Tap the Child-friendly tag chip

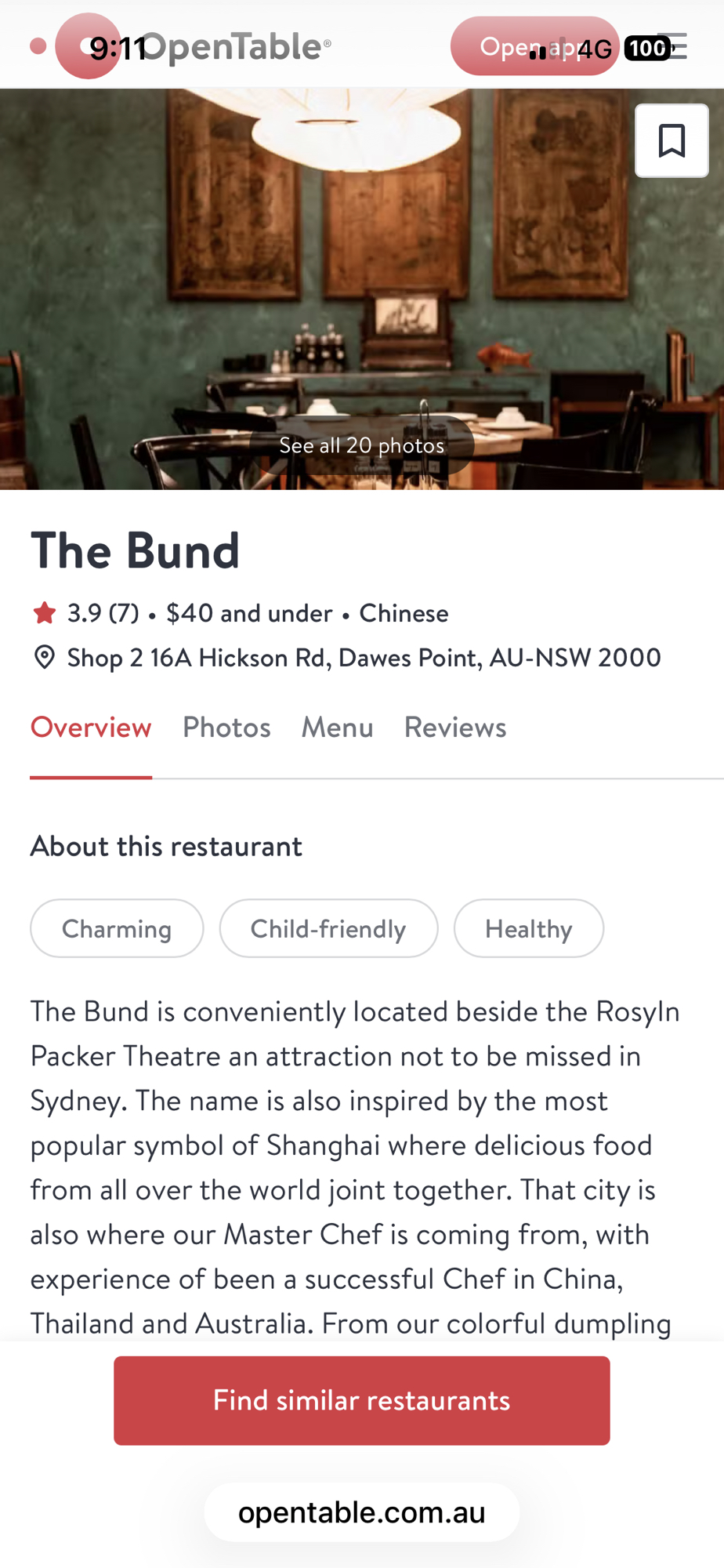[328, 928]
